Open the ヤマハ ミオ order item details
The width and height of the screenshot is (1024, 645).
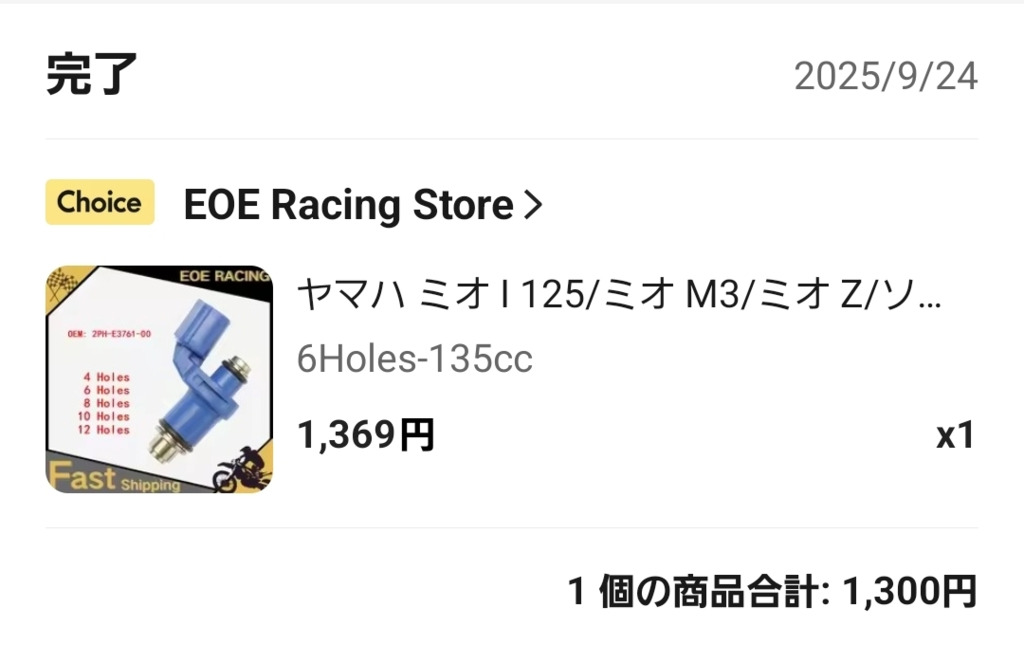point(619,295)
